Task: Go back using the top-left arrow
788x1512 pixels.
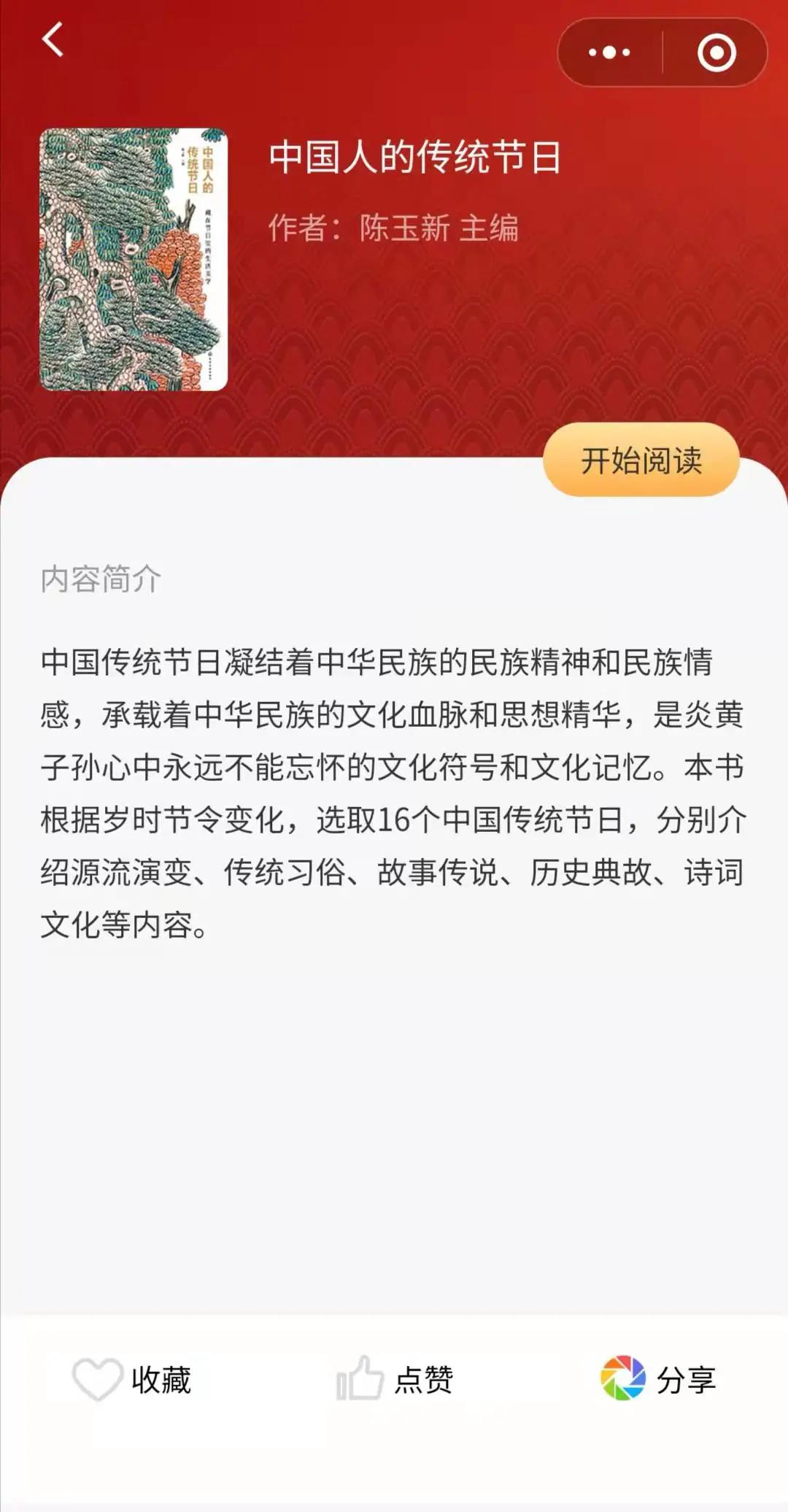Action: (53, 39)
